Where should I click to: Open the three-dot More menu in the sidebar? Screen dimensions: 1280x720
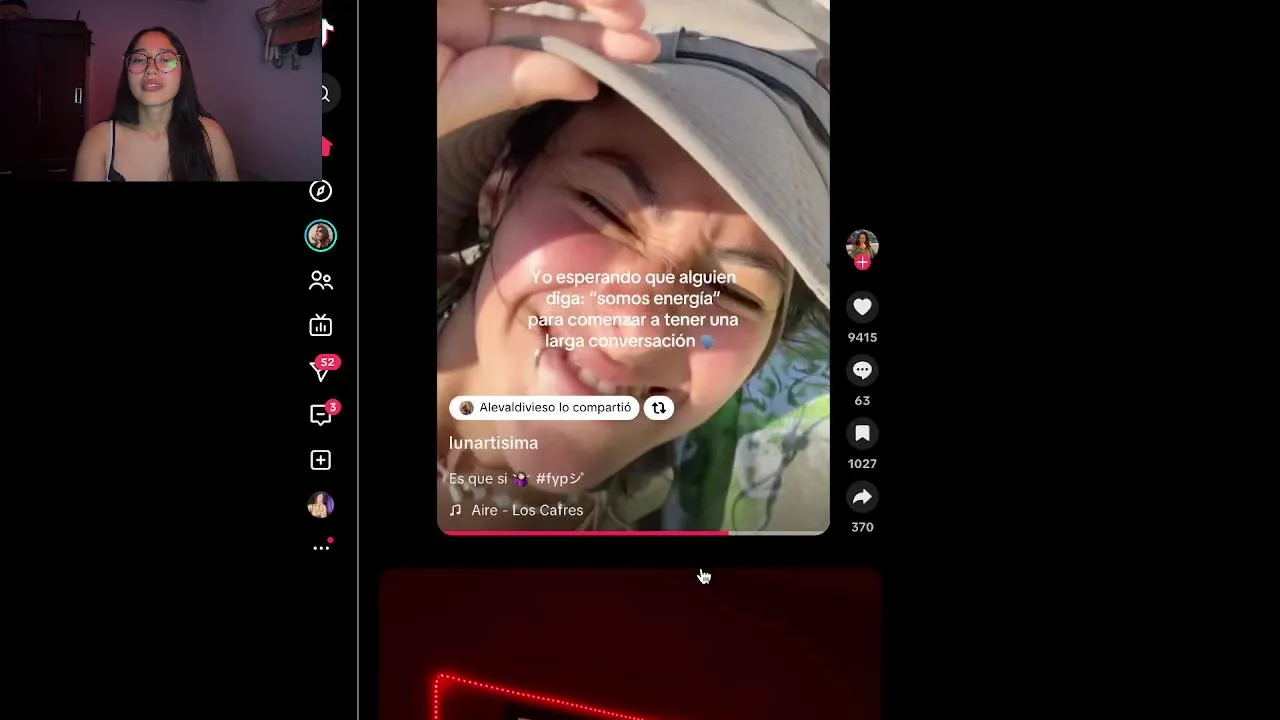(x=320, y=548)
